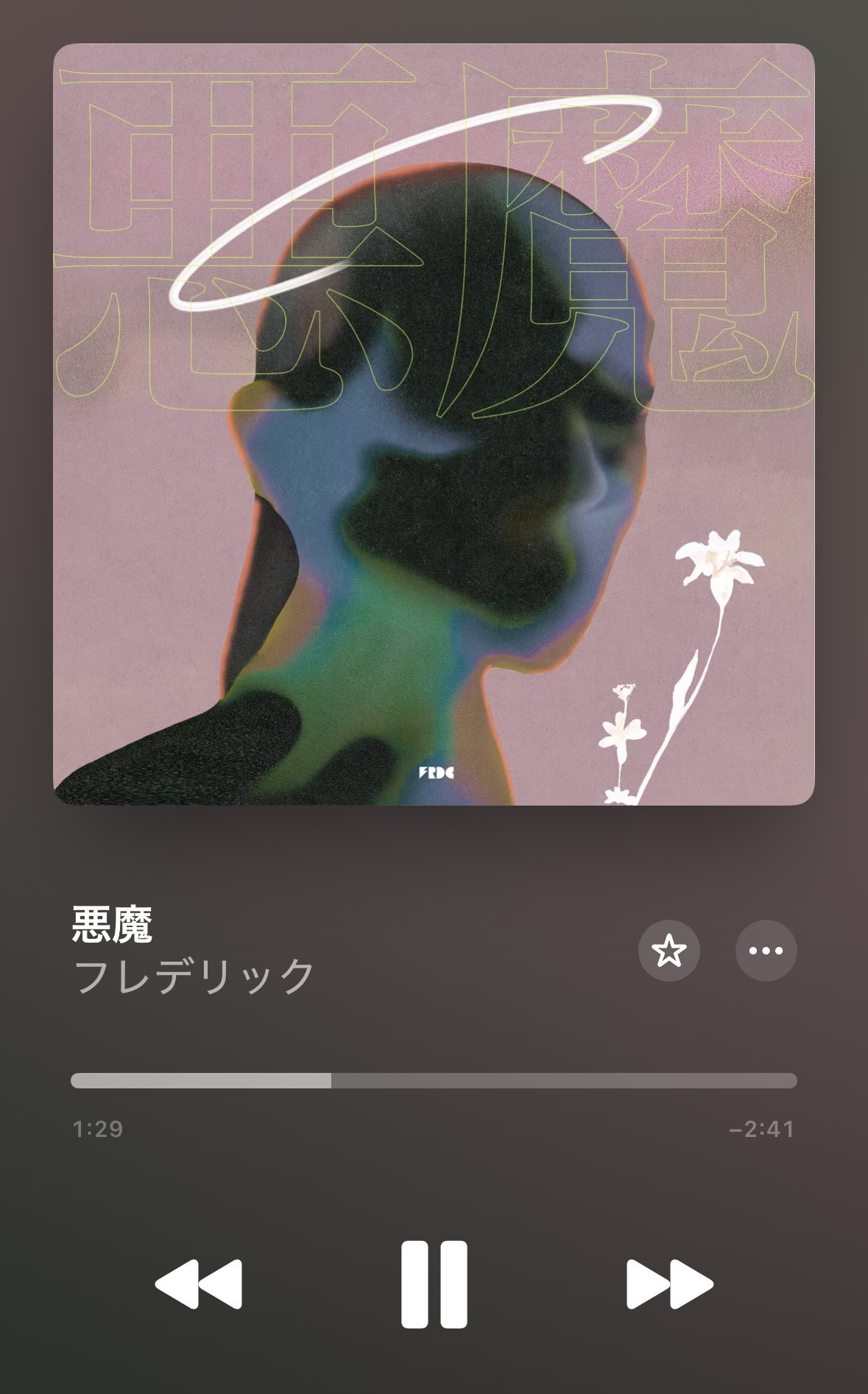Go back to the previous track
Image resolution: width=868 pixels, height=1394 pixels.
coord(199,1284)
